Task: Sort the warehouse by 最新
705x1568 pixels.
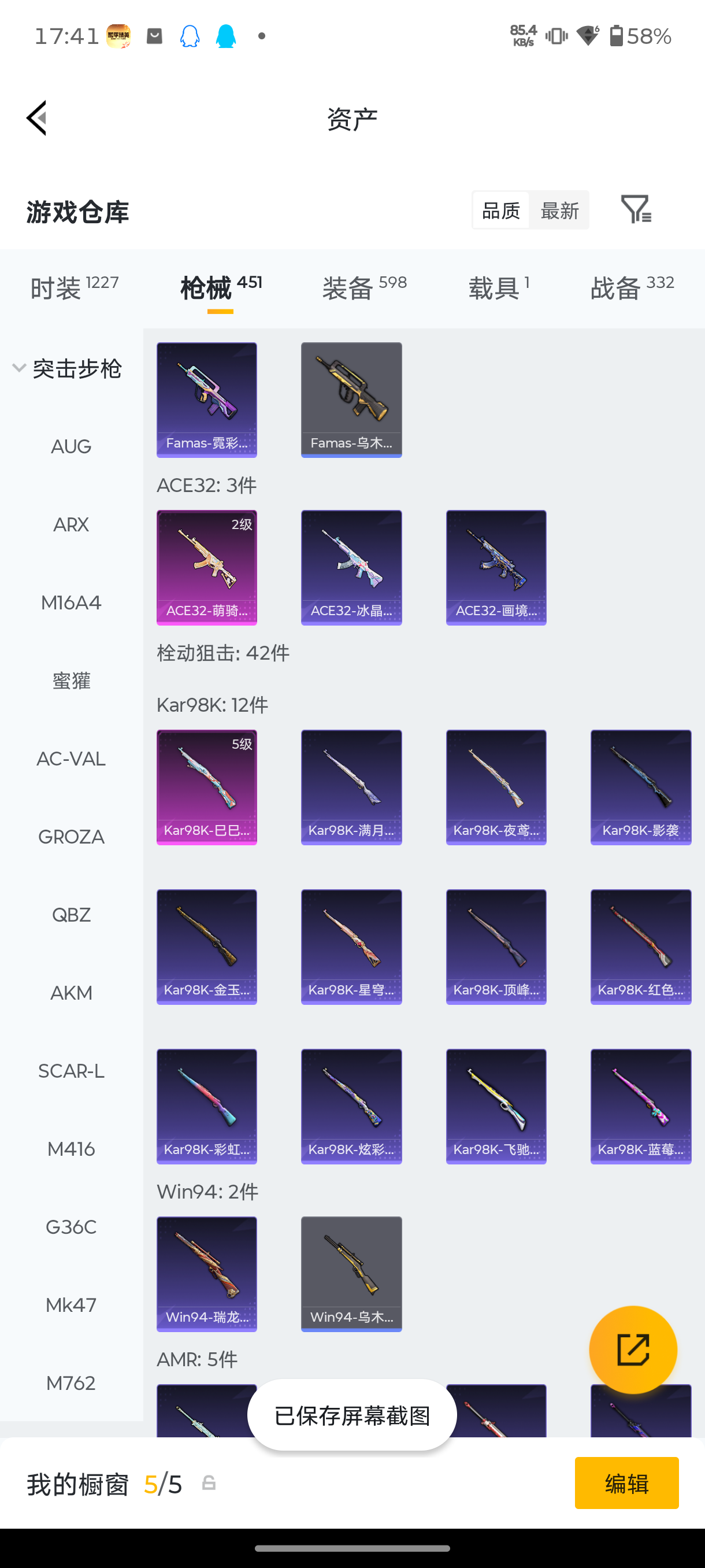Action: click(x=559, y=210)
